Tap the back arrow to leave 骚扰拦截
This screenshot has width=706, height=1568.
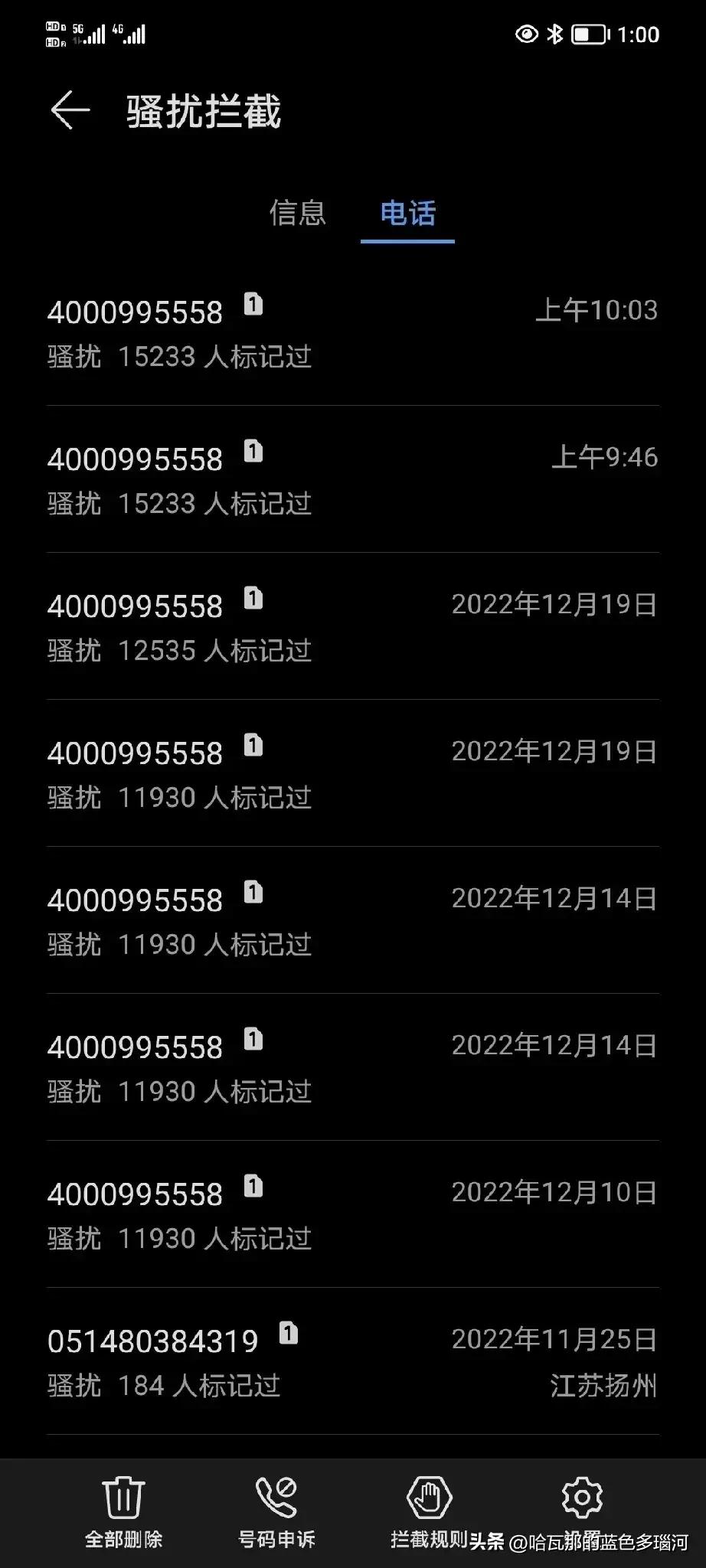click(67, 109)
